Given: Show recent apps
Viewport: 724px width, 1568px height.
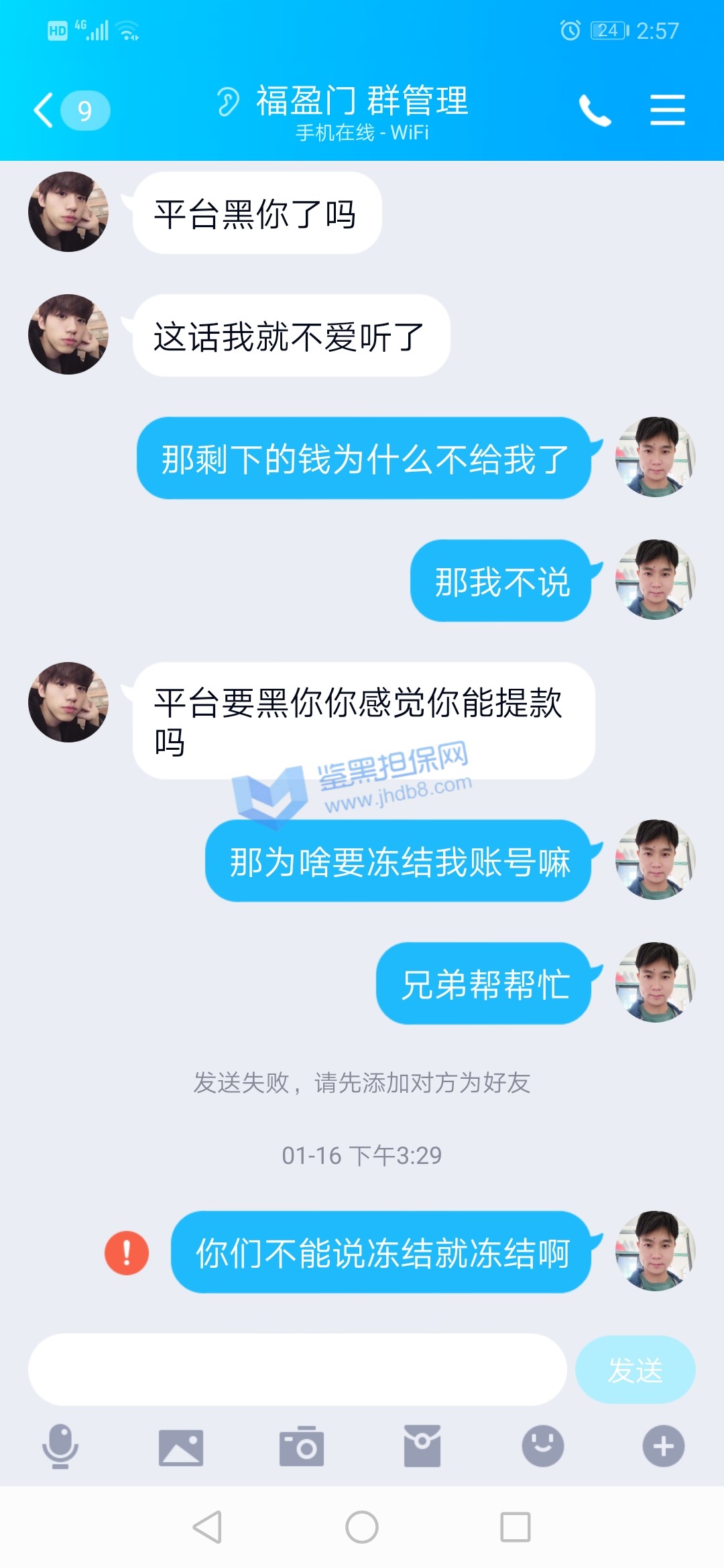Looking at the screenshot, I should pos(516,1528).
